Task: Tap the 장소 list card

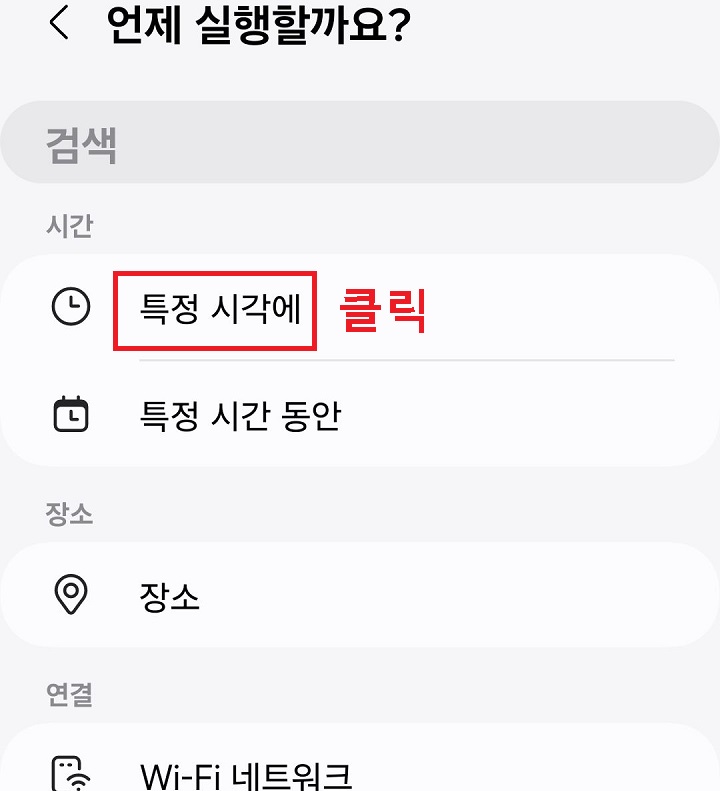Action: pyautogui.click(x=360, y=595)
